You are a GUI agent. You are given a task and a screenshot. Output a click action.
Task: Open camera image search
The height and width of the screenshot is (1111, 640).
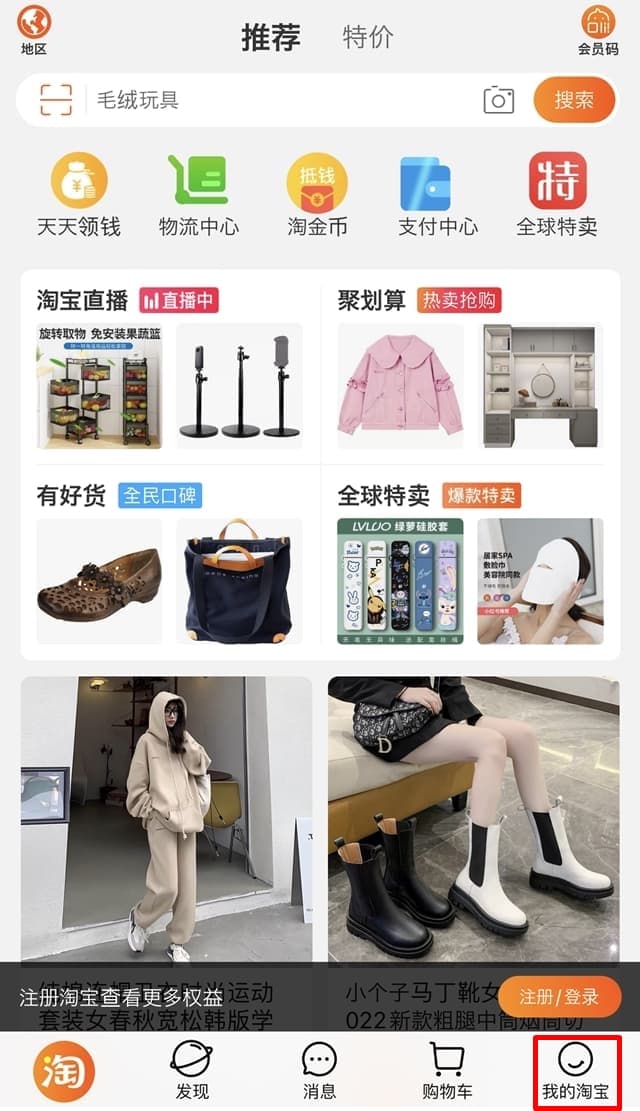498,100
